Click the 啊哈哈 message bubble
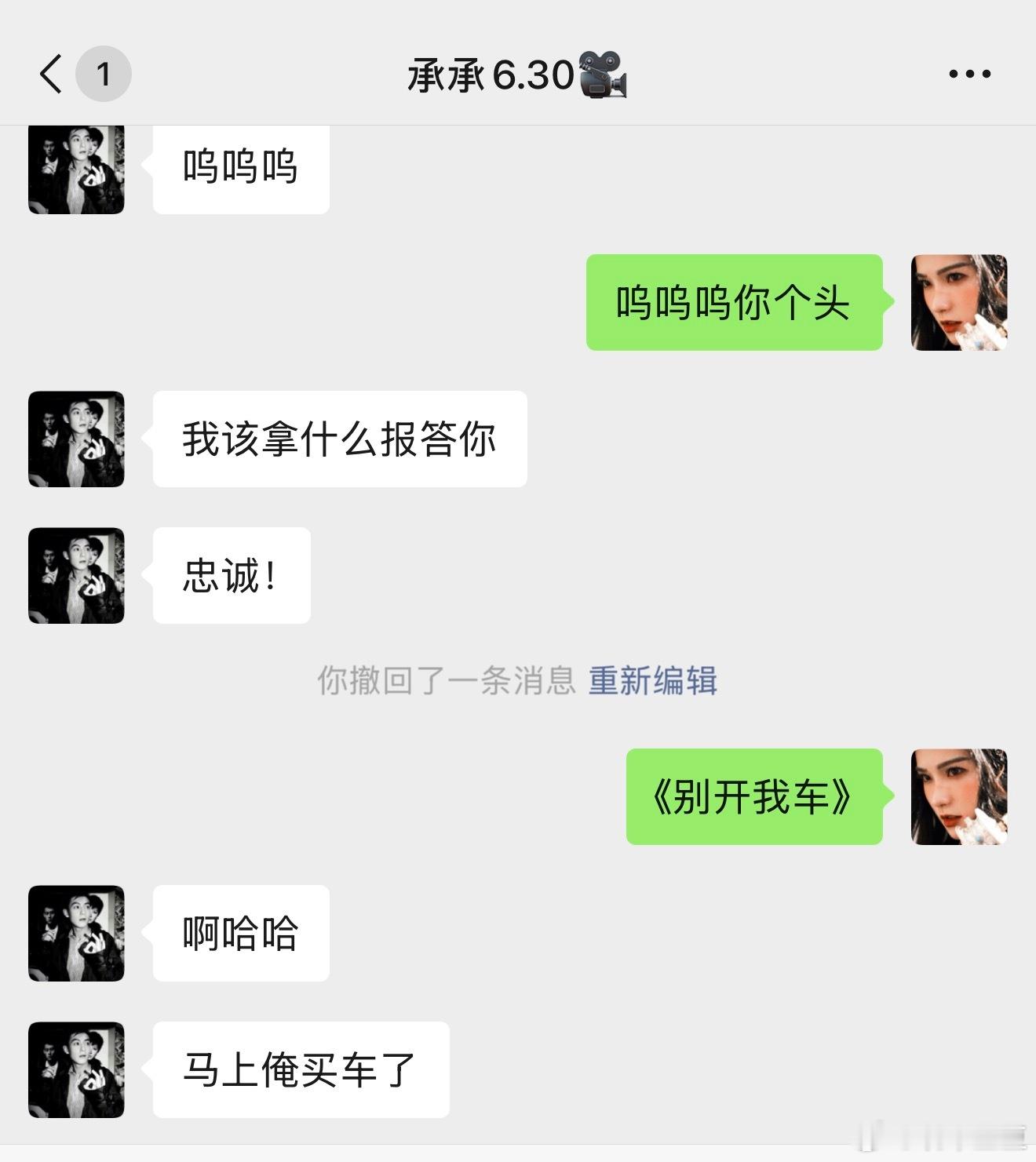Viewport: 1036px width, 1162px height. 241,932
